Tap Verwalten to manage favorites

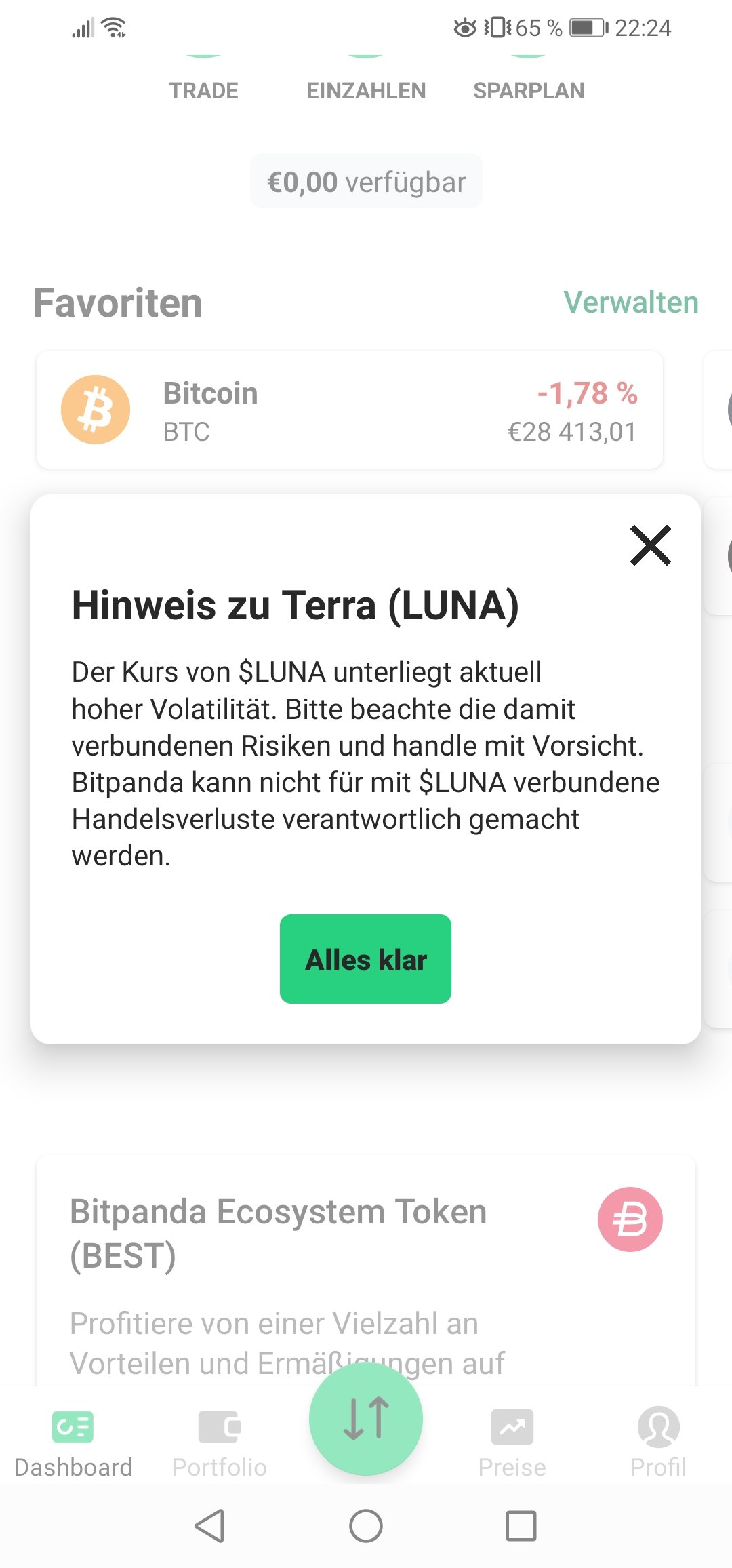pos(630,302)
